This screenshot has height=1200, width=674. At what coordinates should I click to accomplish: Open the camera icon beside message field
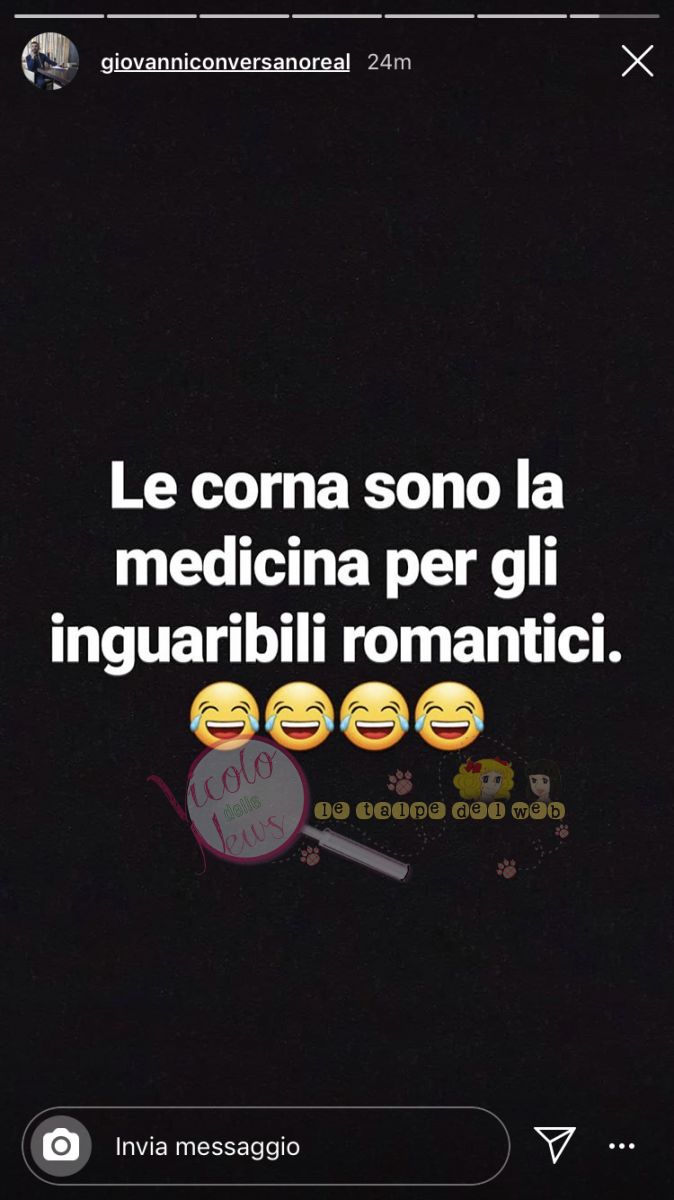[x=61, y=1146]
